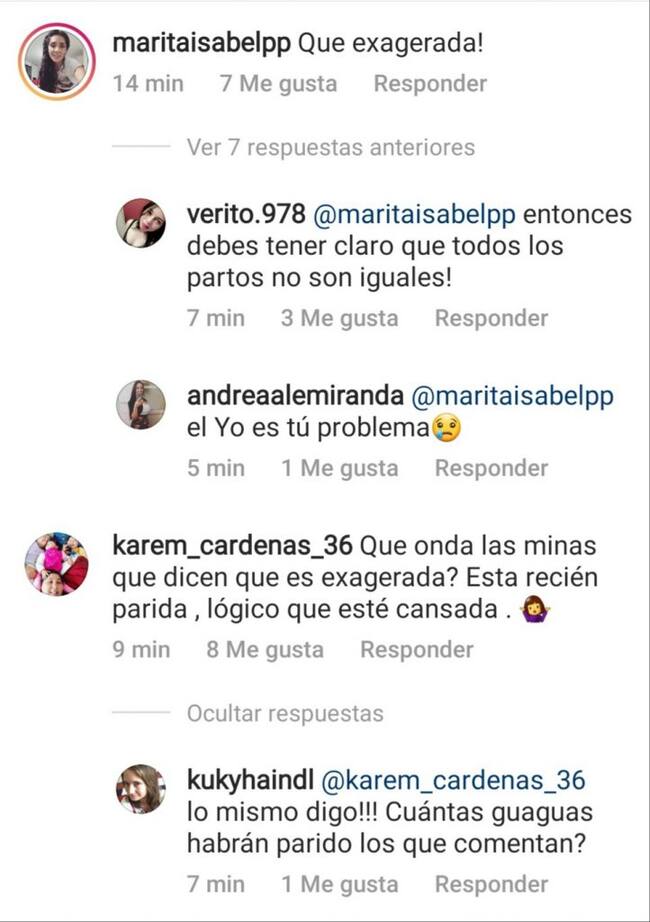
Task: Expand the 7 previous replies
Action: [x=330, y=148]
